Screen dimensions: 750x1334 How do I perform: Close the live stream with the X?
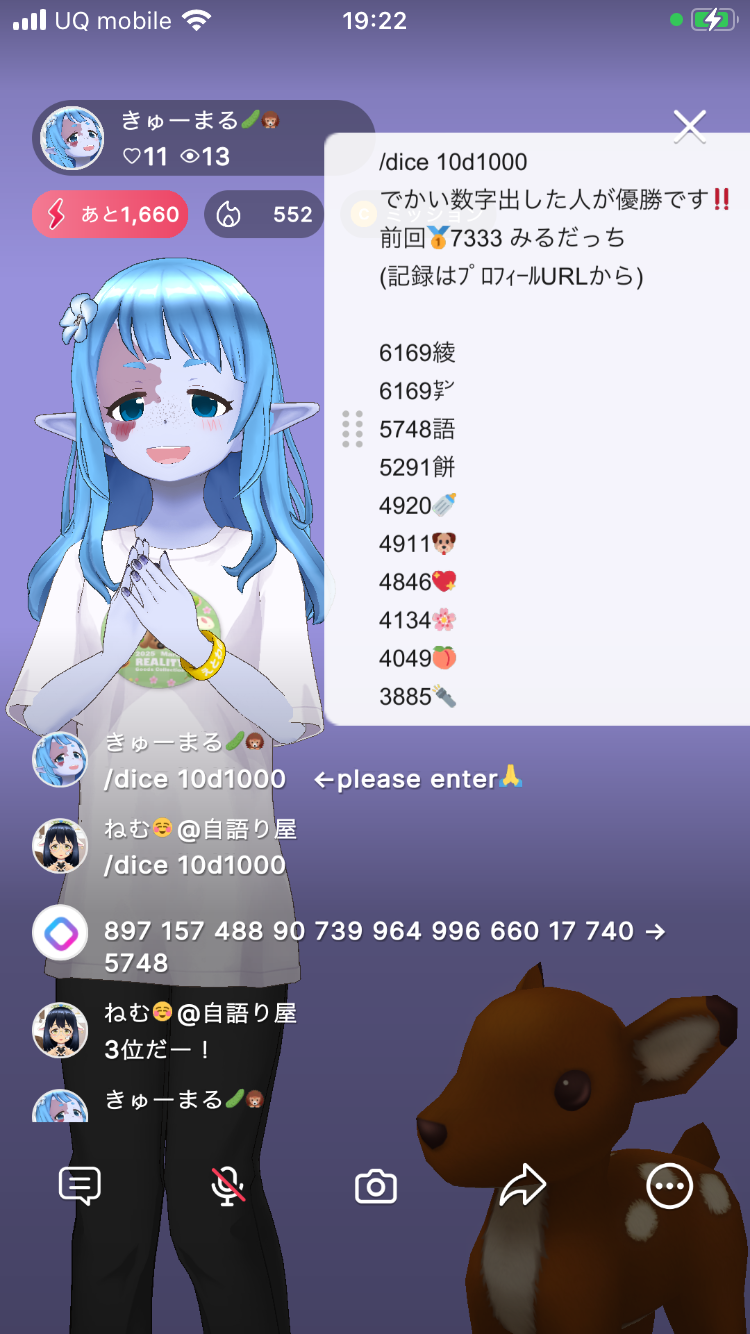[690, 126]
